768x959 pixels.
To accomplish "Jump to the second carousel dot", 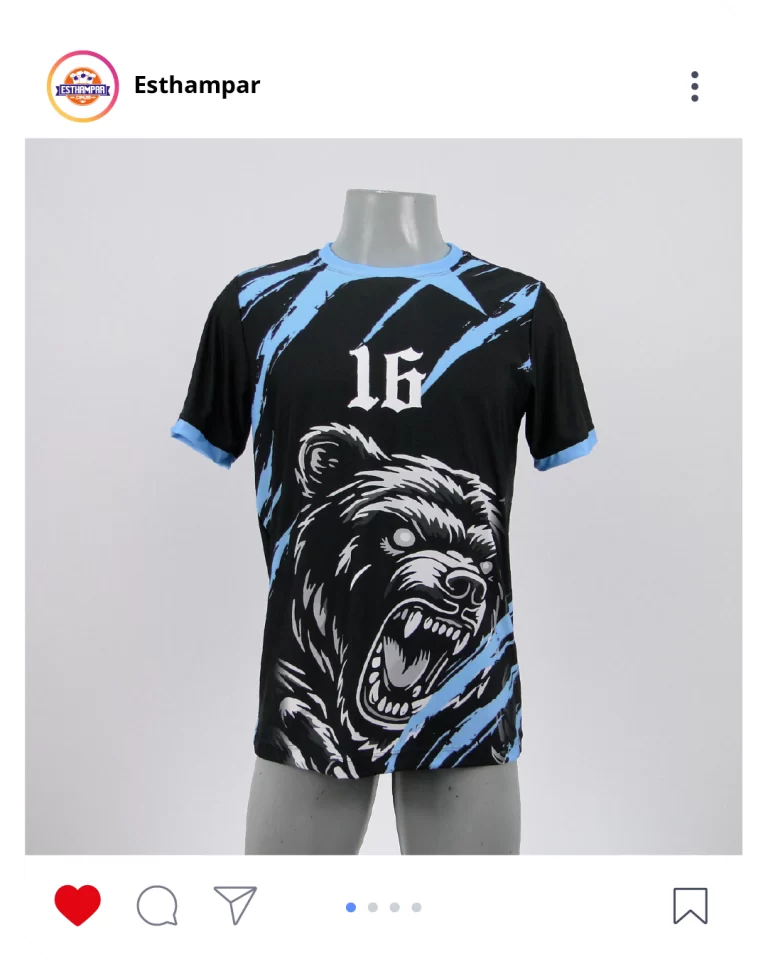I will coord(373,907).
